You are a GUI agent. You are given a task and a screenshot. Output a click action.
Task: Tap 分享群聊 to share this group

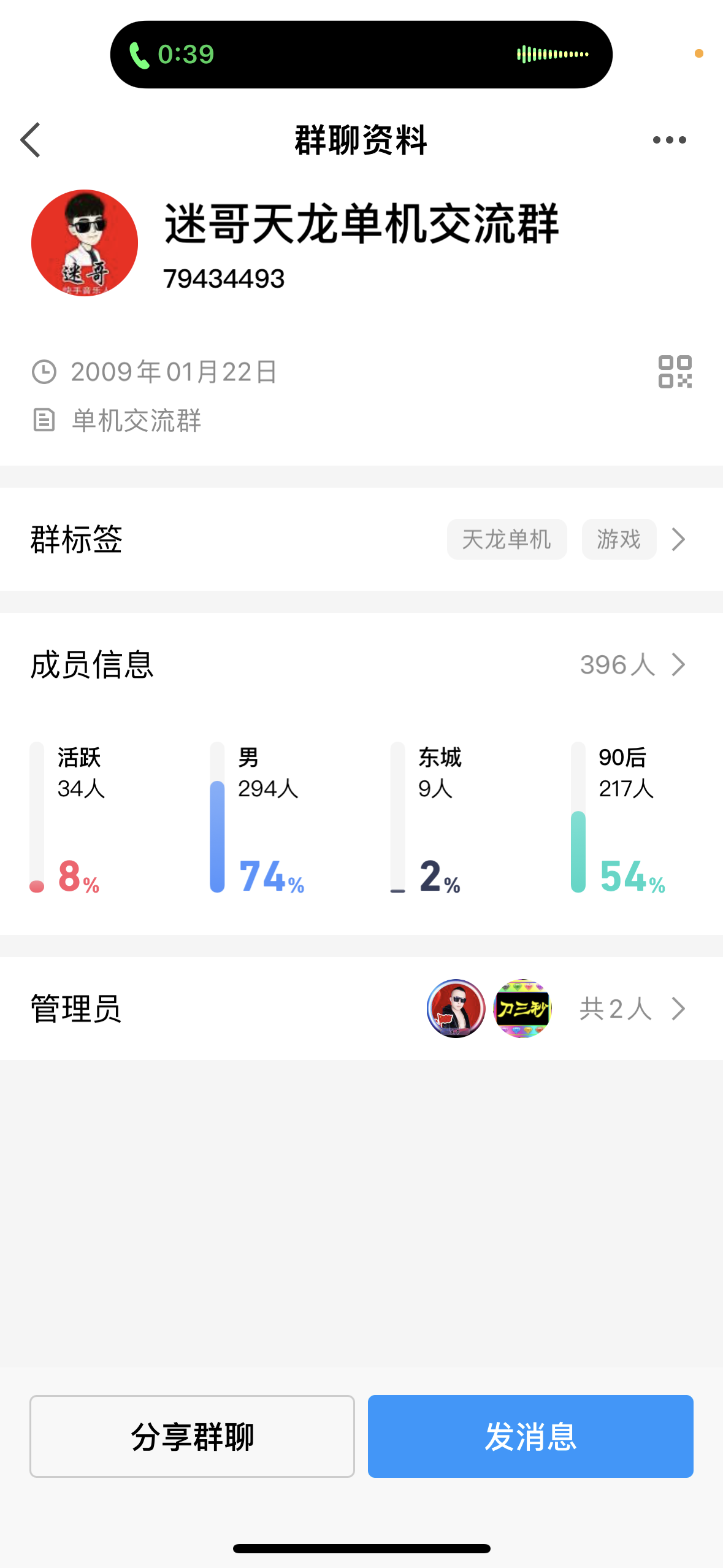192,1436
